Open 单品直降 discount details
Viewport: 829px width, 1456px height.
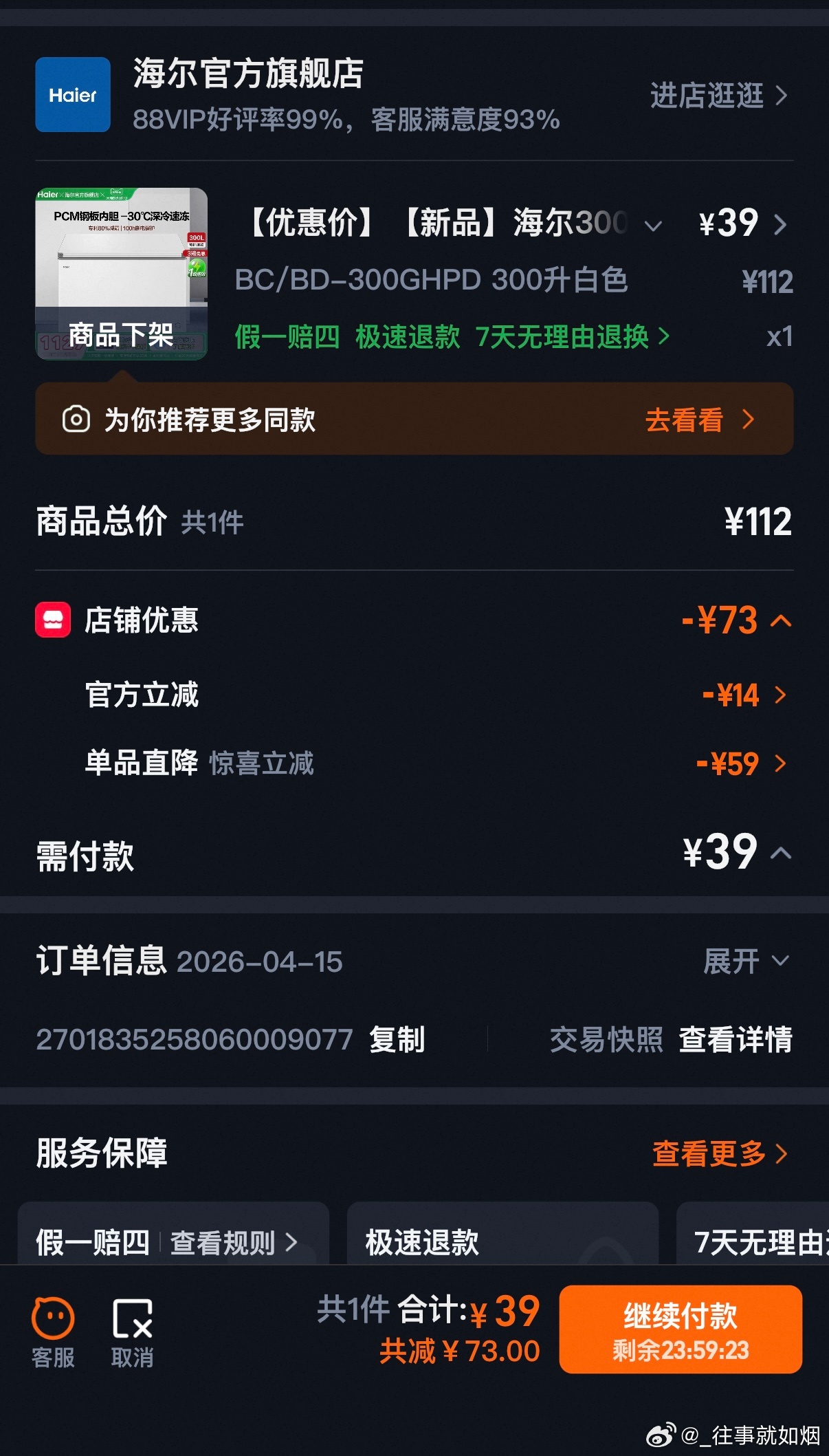click(740, 763)
